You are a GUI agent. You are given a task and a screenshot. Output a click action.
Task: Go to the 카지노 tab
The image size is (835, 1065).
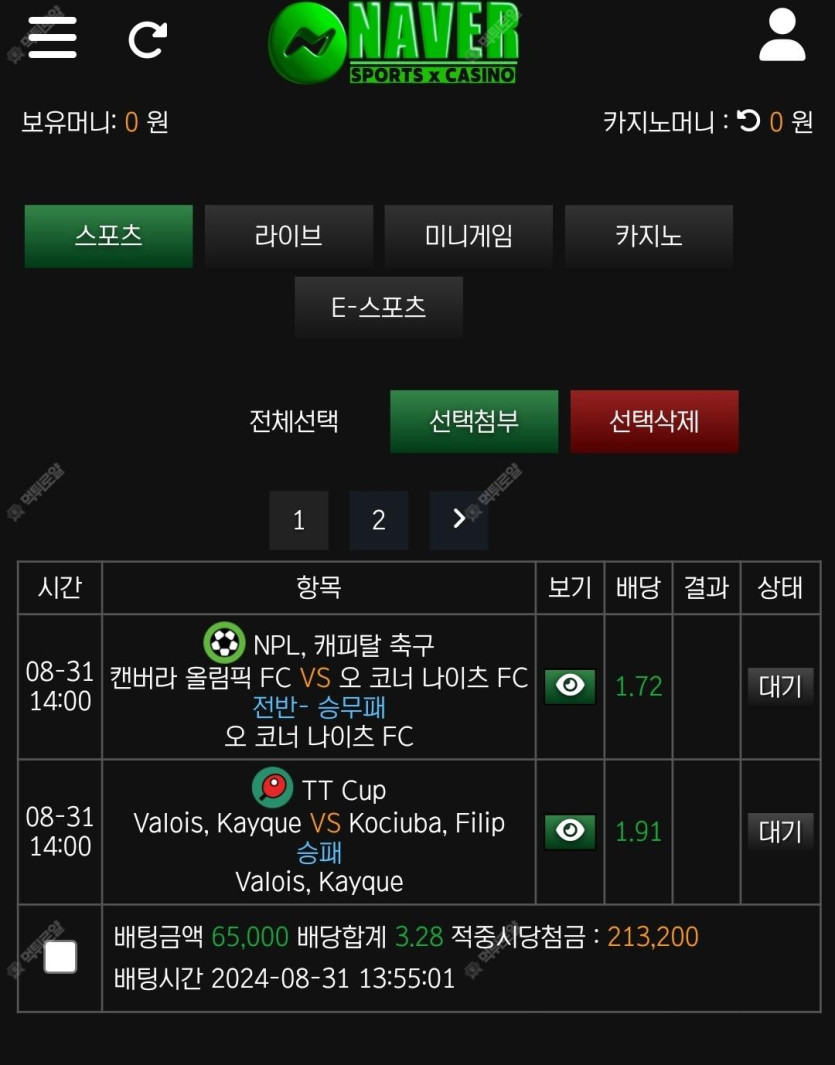point(648,236)
